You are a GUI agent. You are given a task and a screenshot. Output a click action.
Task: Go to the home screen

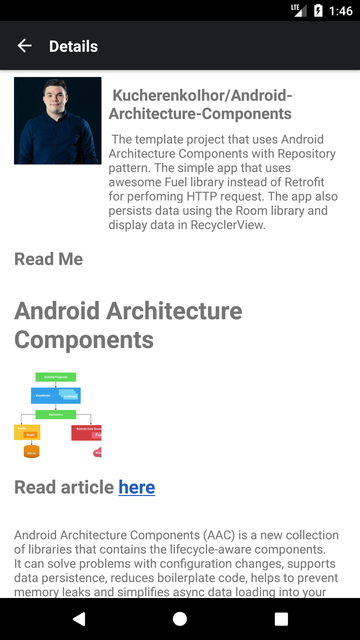tap(180, 619)
